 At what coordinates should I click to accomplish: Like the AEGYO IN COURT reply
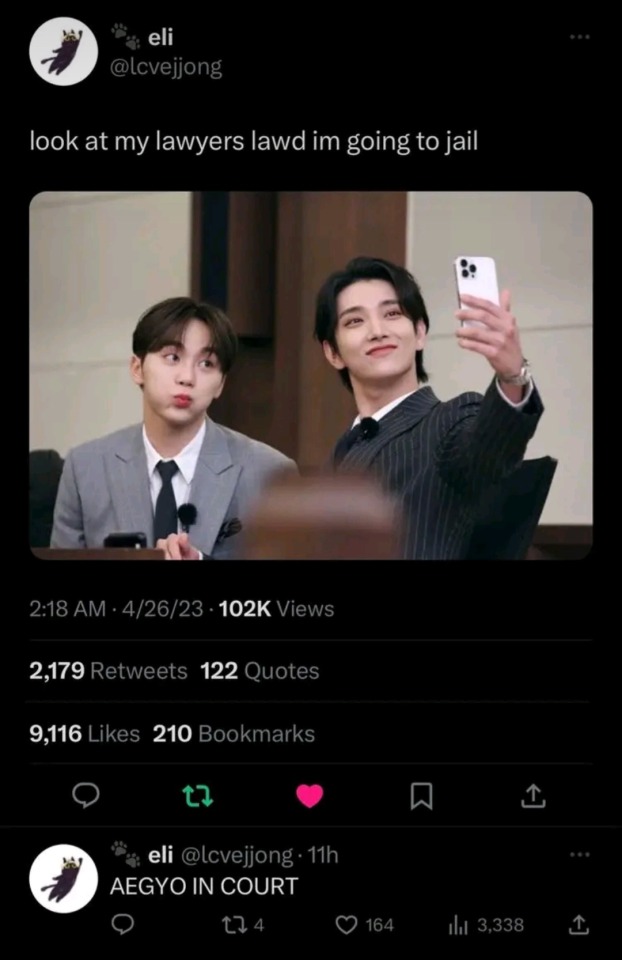click(365, 925)
